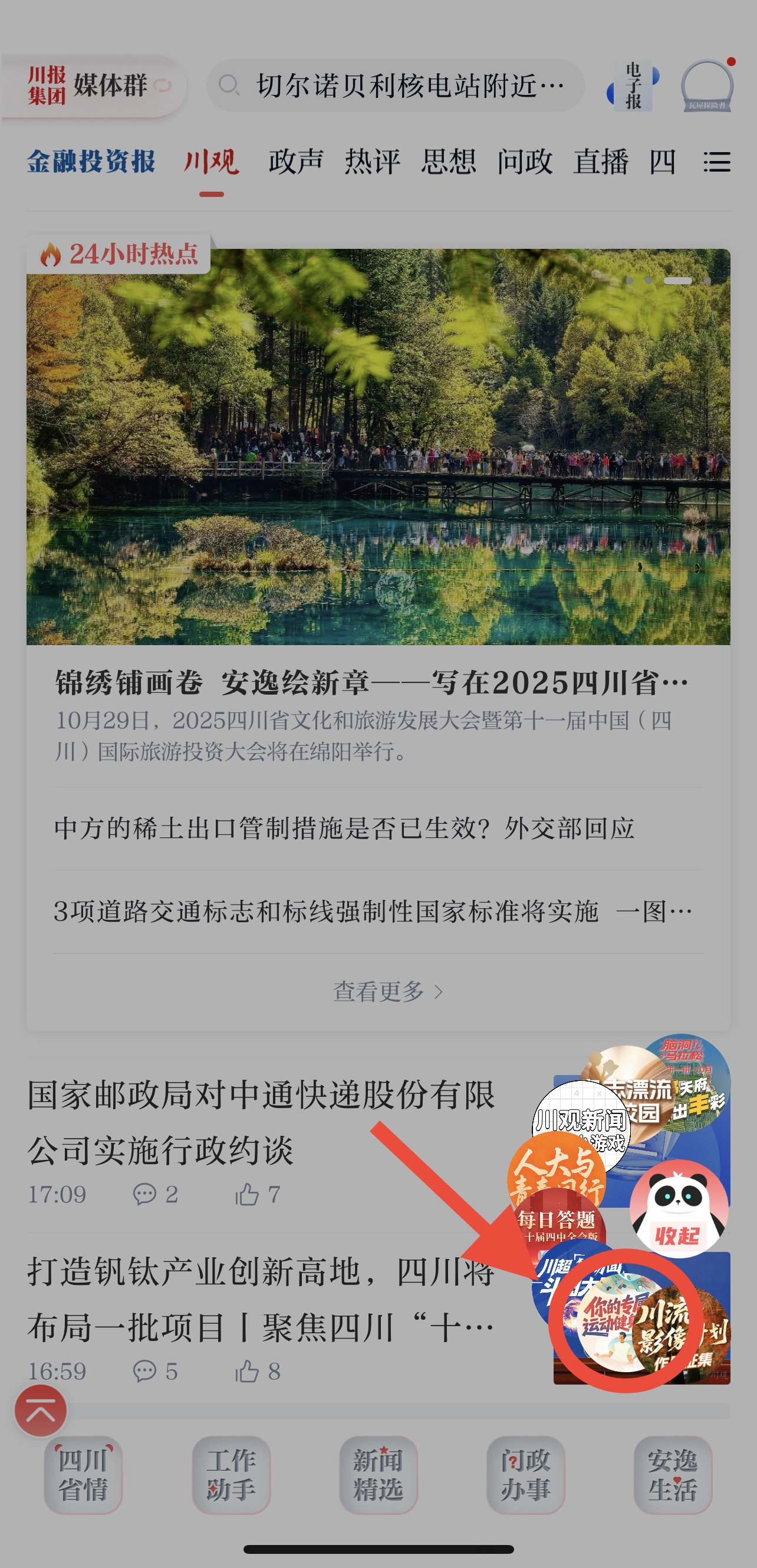Open the 川报集团 媒体群 switcher
Screen dimensions: 757x1568
[x=94, y=86]
